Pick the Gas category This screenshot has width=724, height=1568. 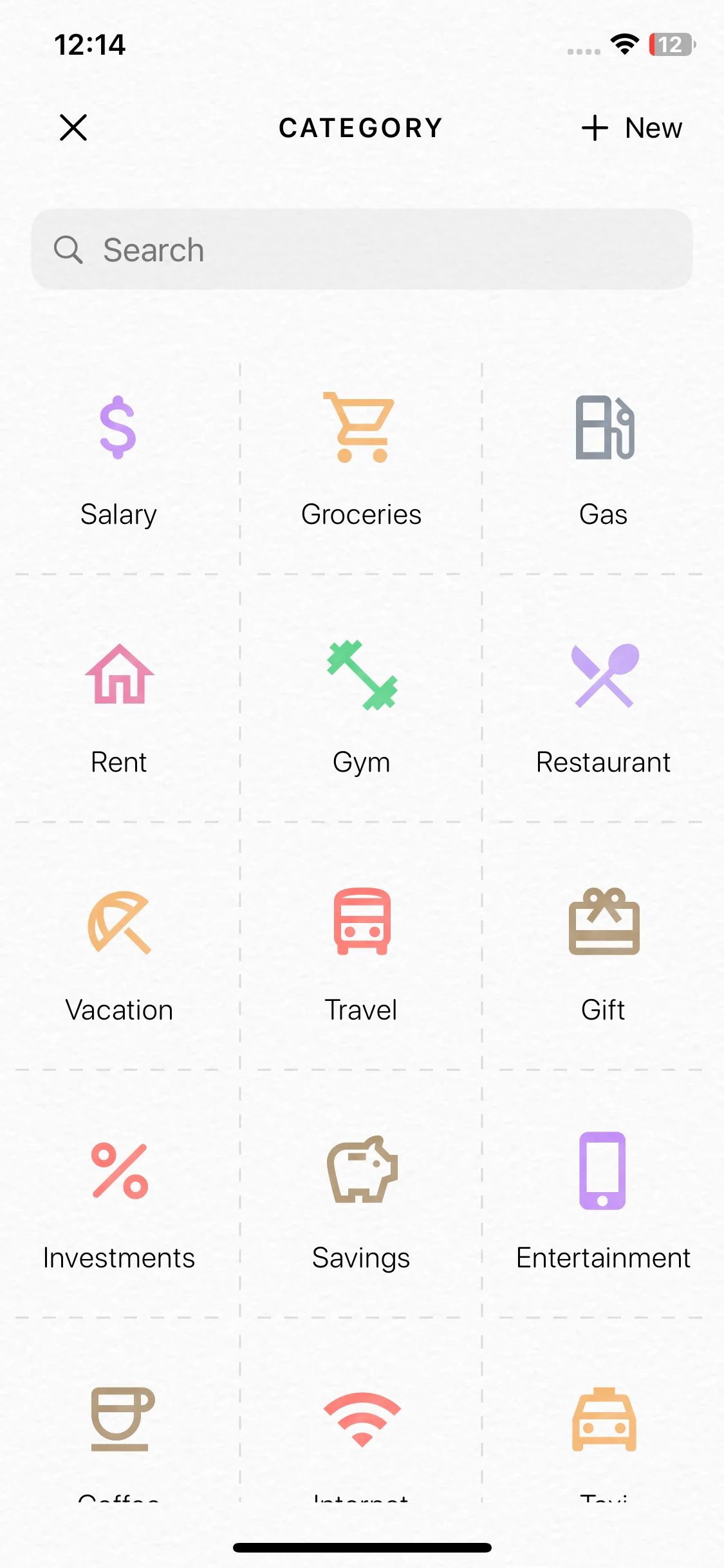604,460
